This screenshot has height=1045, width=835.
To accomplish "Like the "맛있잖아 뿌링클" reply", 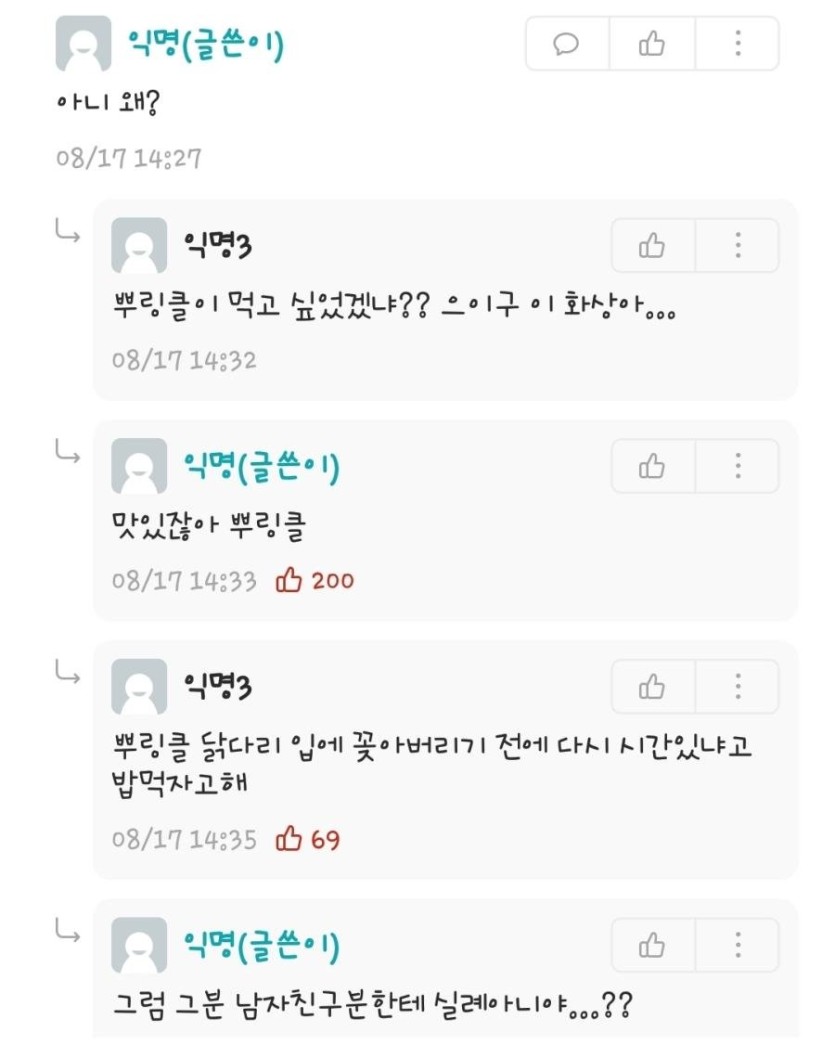I will pyautogui.click(x=652, y=466).
